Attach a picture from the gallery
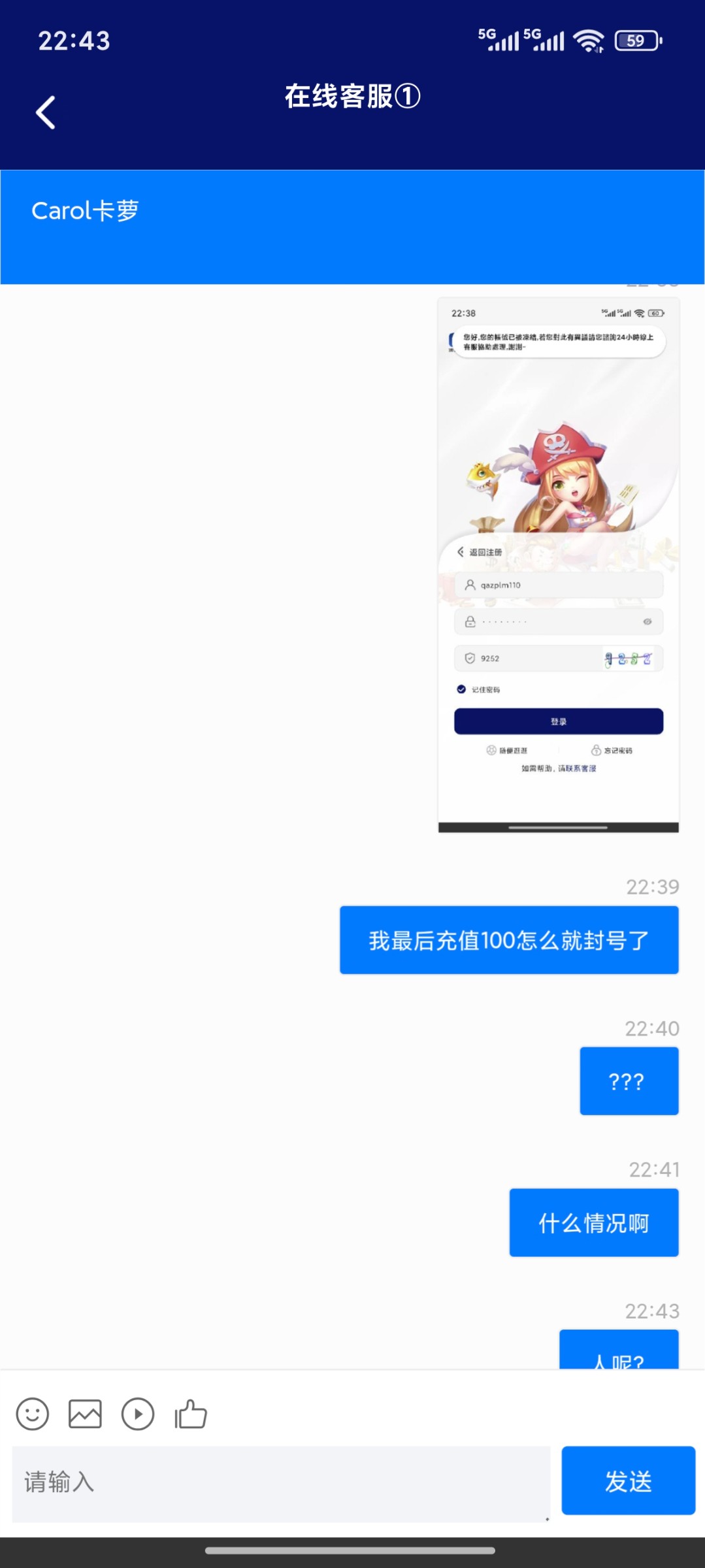 (85, 1414)
